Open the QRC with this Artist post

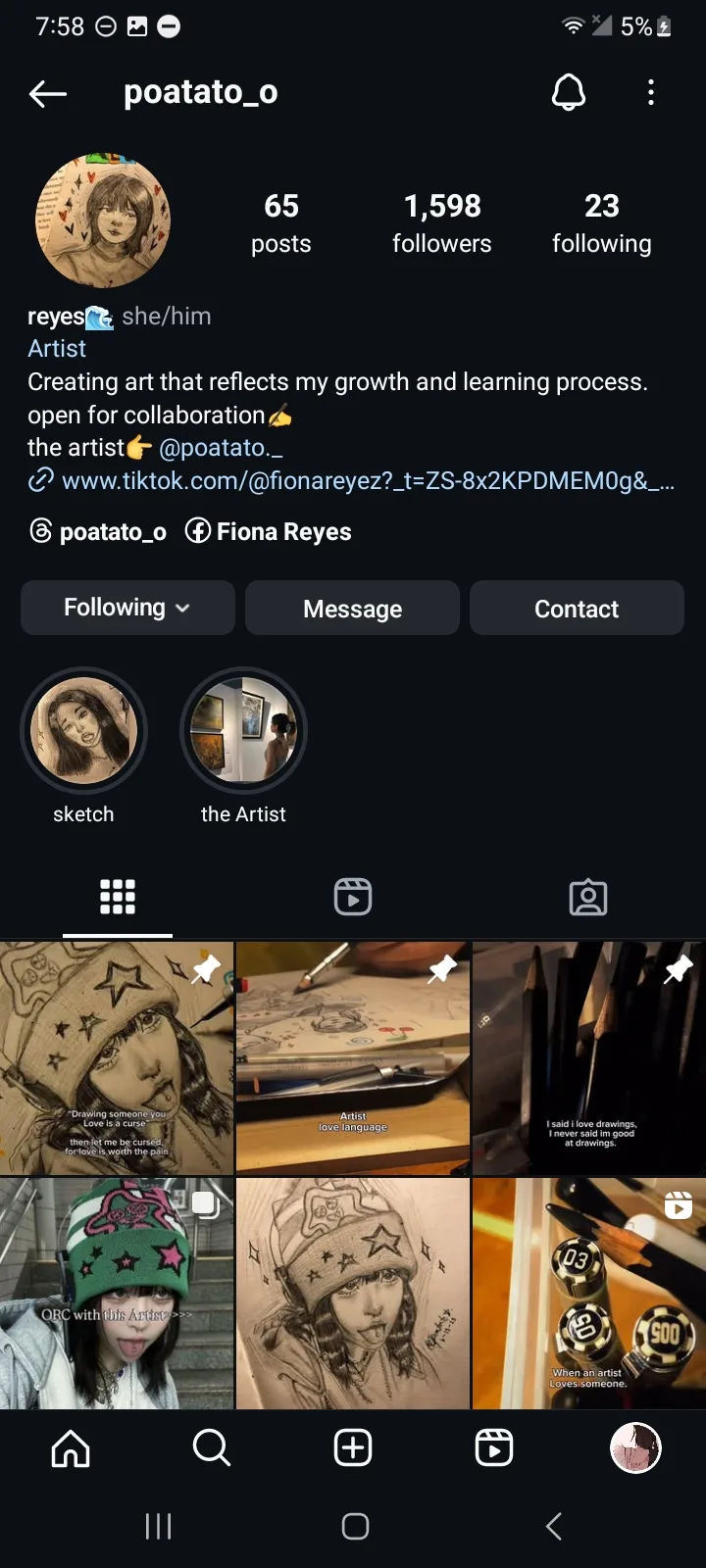coord(117,1294)
